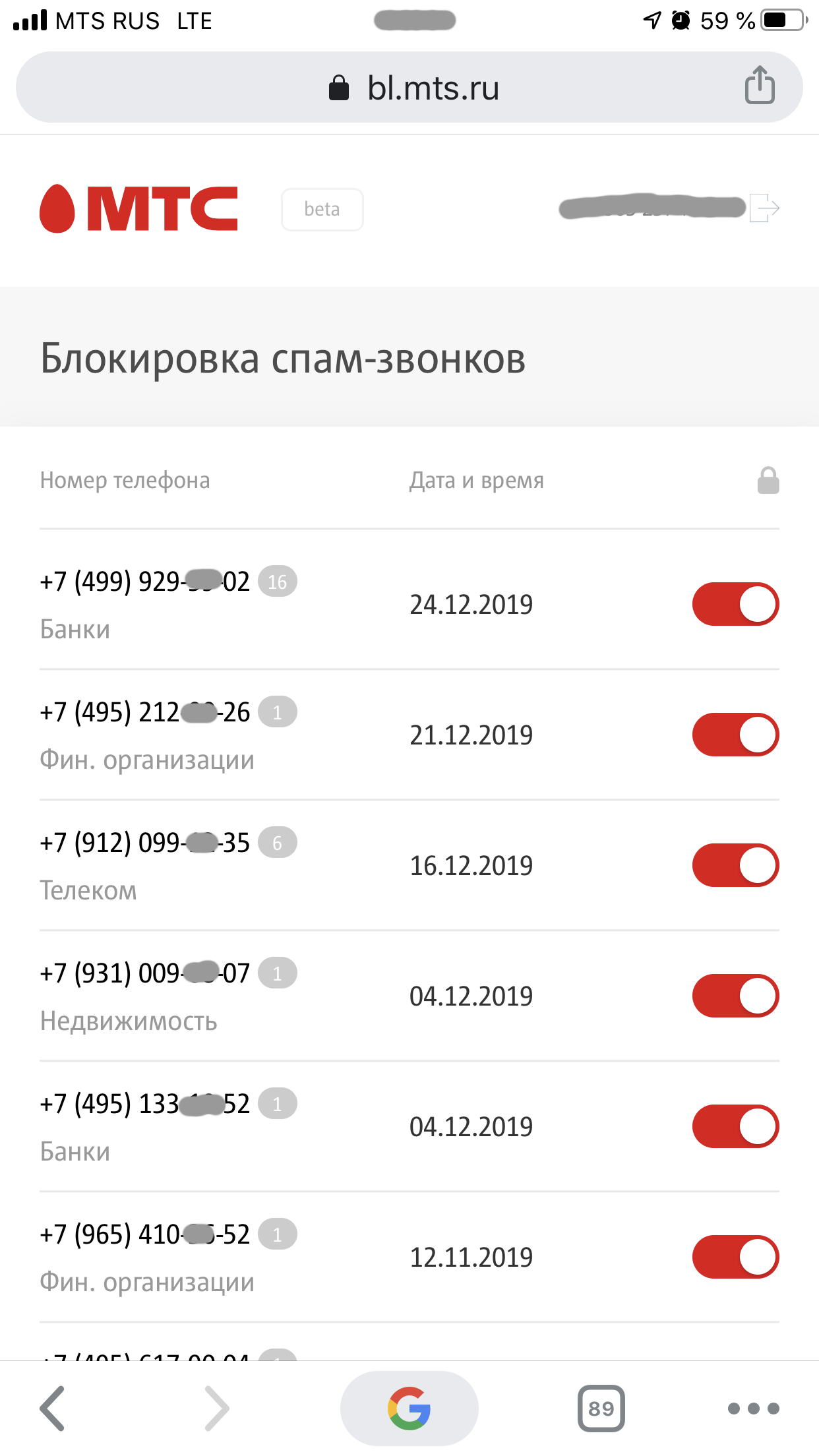
Task: Open the browser's three-dot menu
Action: (753, 1409)
